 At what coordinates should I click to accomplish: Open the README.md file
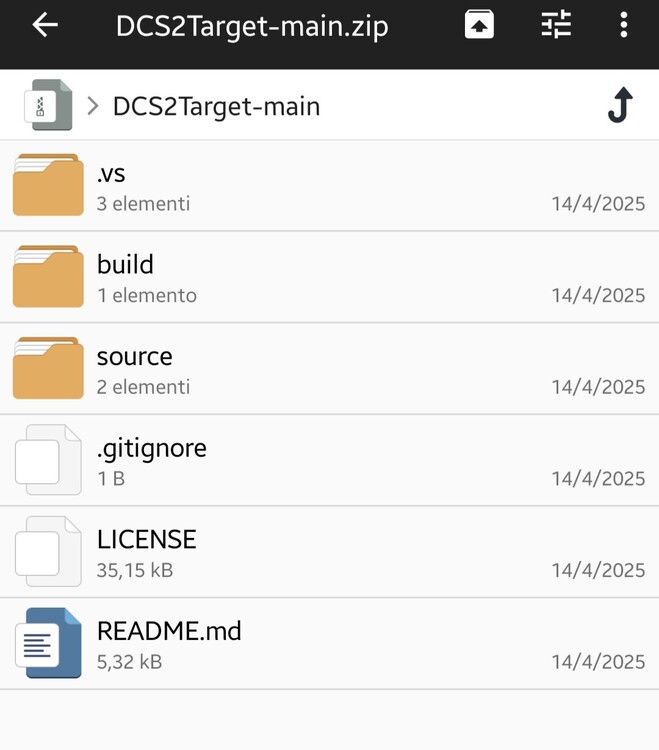point(329,644)
